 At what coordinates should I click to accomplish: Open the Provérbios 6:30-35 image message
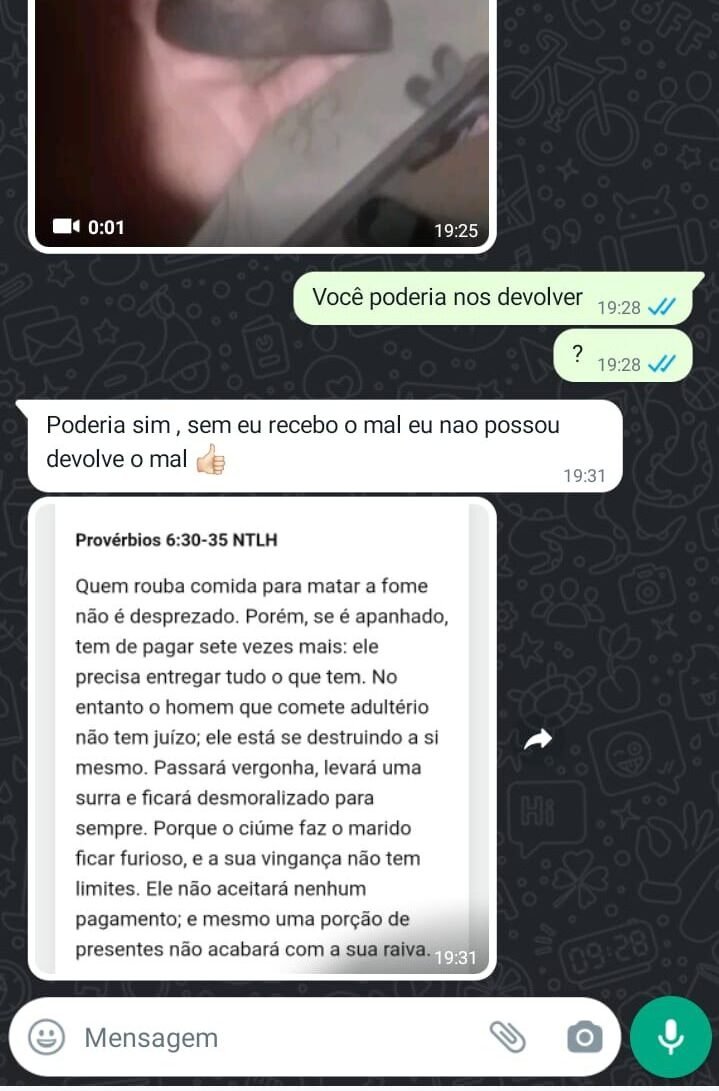[x=262, y=740]
